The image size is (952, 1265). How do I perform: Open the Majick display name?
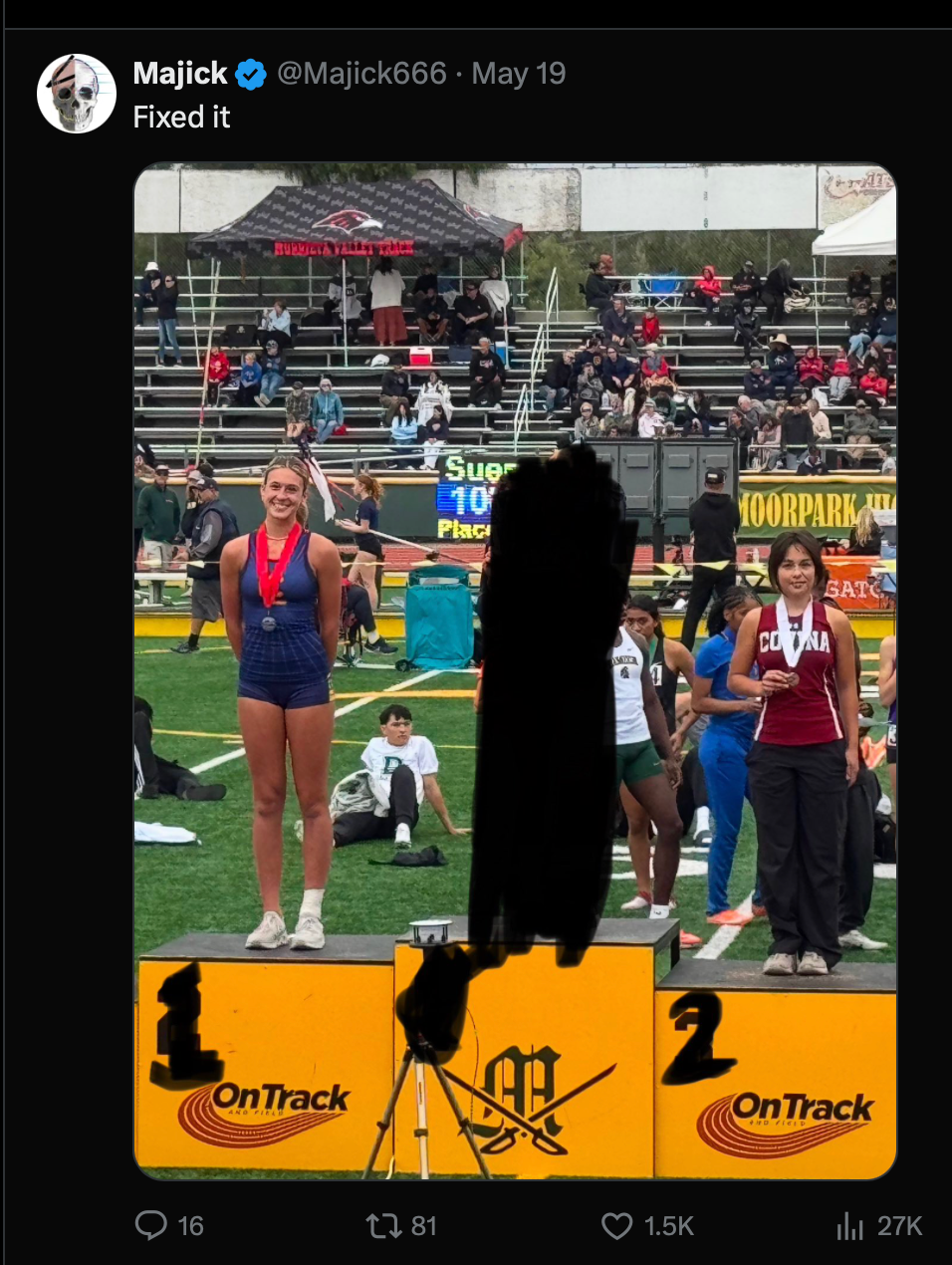[180, 74]
